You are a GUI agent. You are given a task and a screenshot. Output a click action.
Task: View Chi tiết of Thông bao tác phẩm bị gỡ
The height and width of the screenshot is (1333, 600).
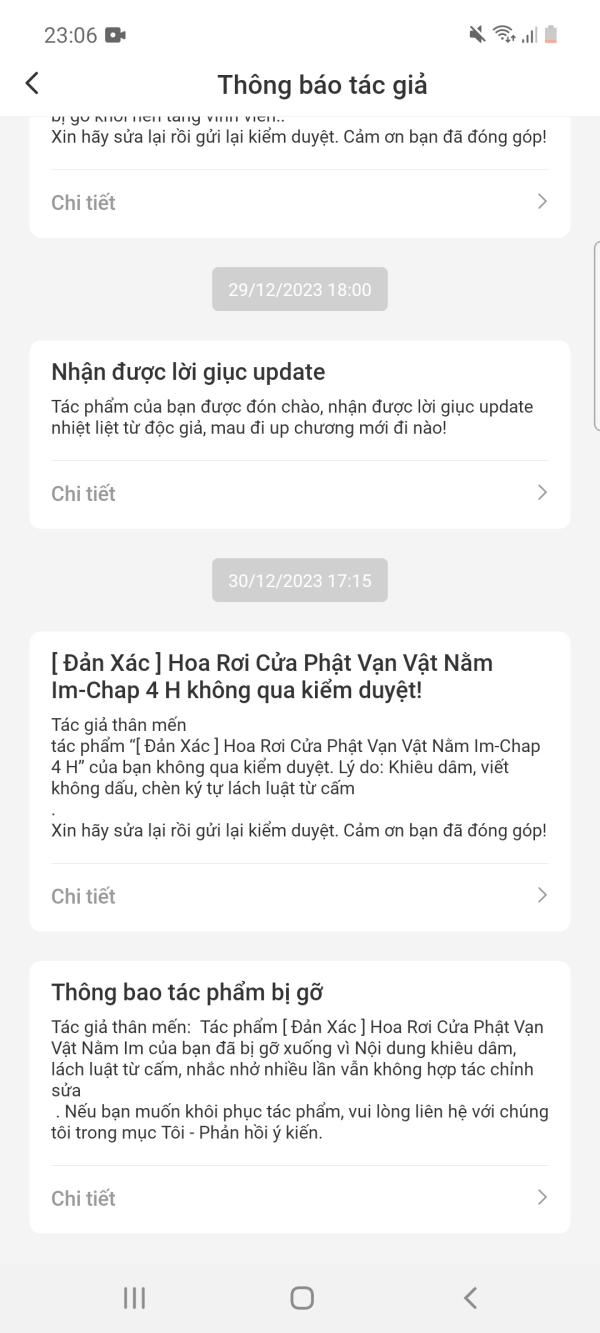point(299,1198)
